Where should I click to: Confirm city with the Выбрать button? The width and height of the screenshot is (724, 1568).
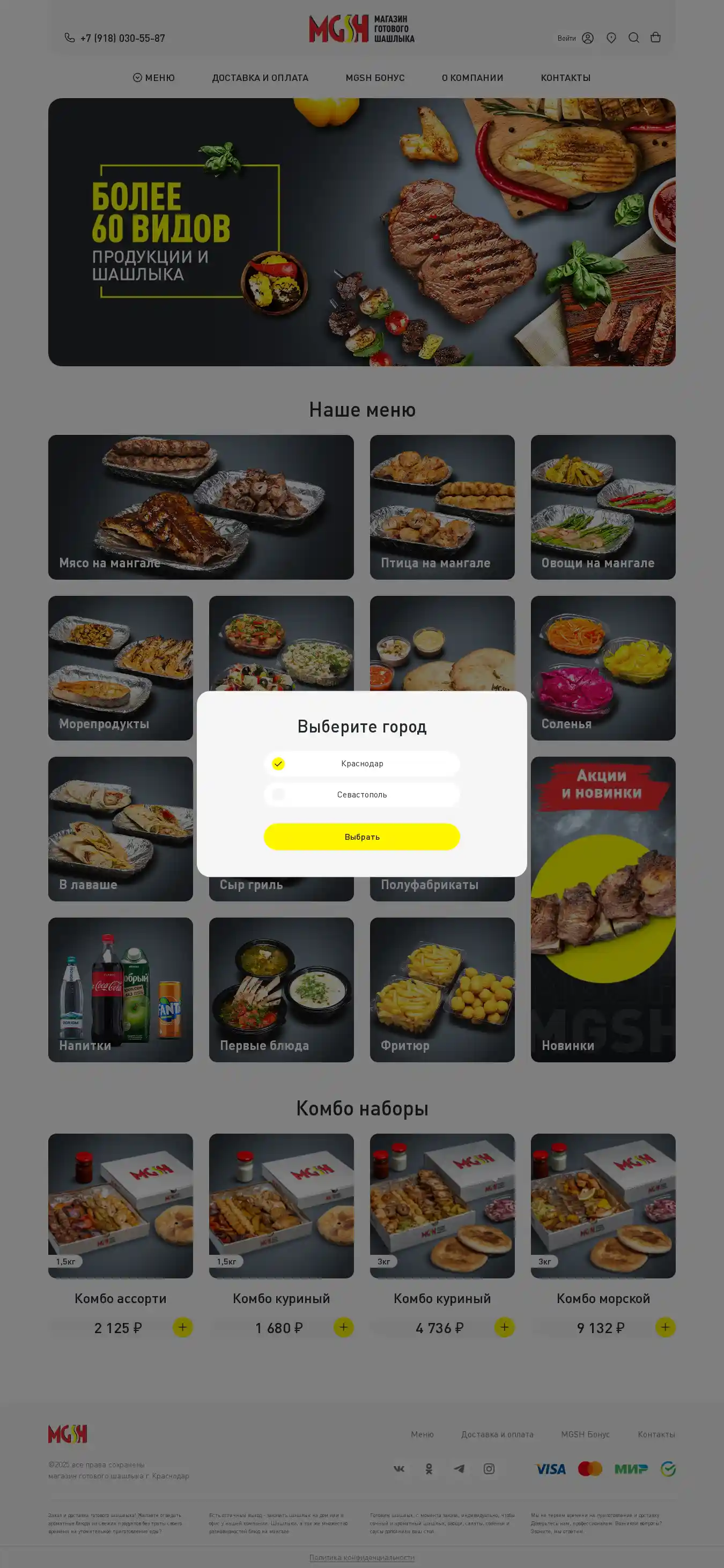(x=361, y=837)
